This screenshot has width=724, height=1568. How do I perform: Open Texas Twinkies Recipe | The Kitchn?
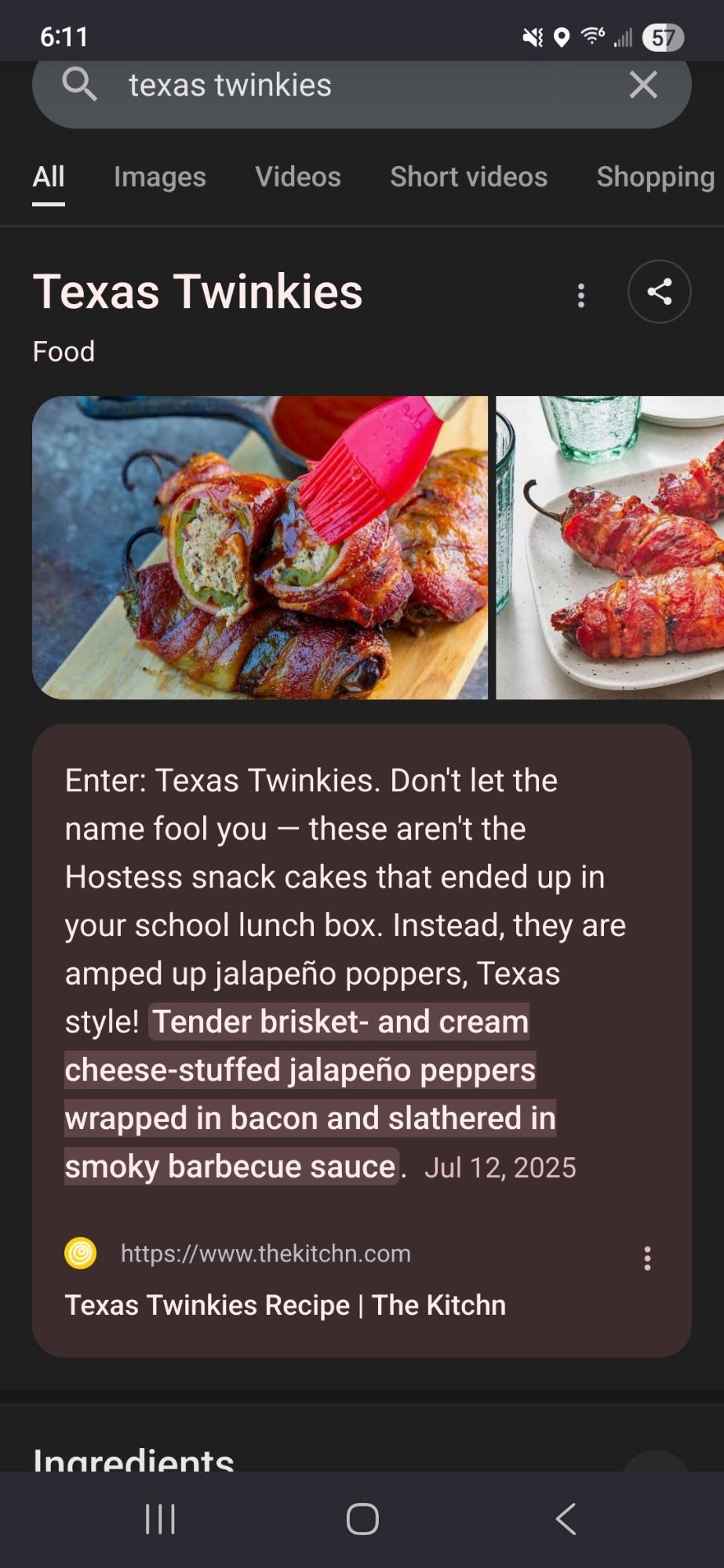[285, 1305]
